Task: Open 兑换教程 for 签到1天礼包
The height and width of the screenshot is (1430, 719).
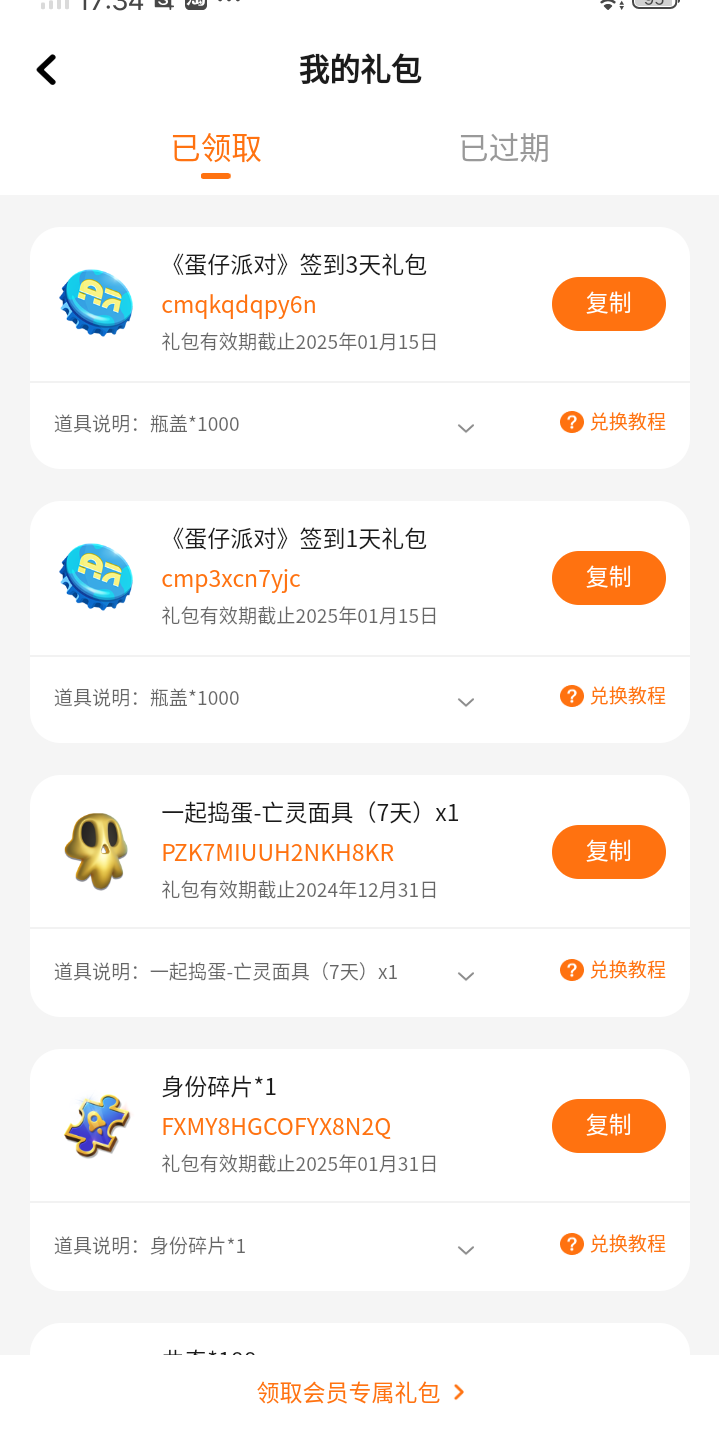Action: (x=613, y=696)
